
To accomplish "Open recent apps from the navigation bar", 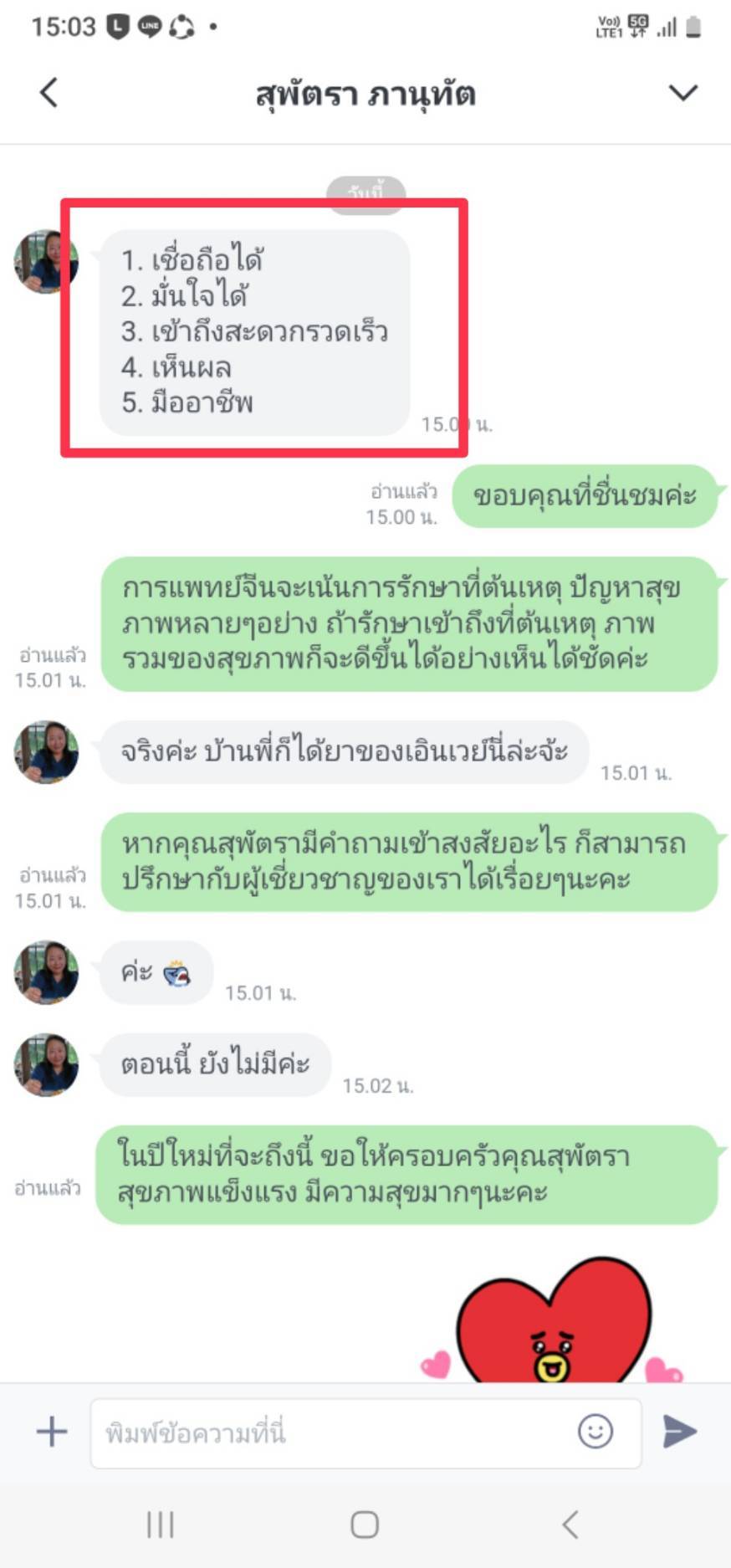I will click(161, 1524).
